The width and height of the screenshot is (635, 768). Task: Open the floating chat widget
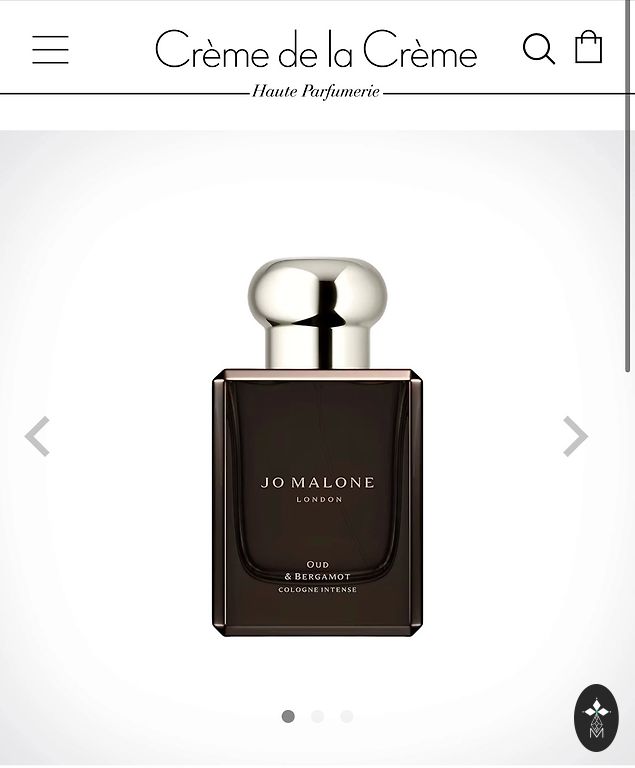coord(596,718)
